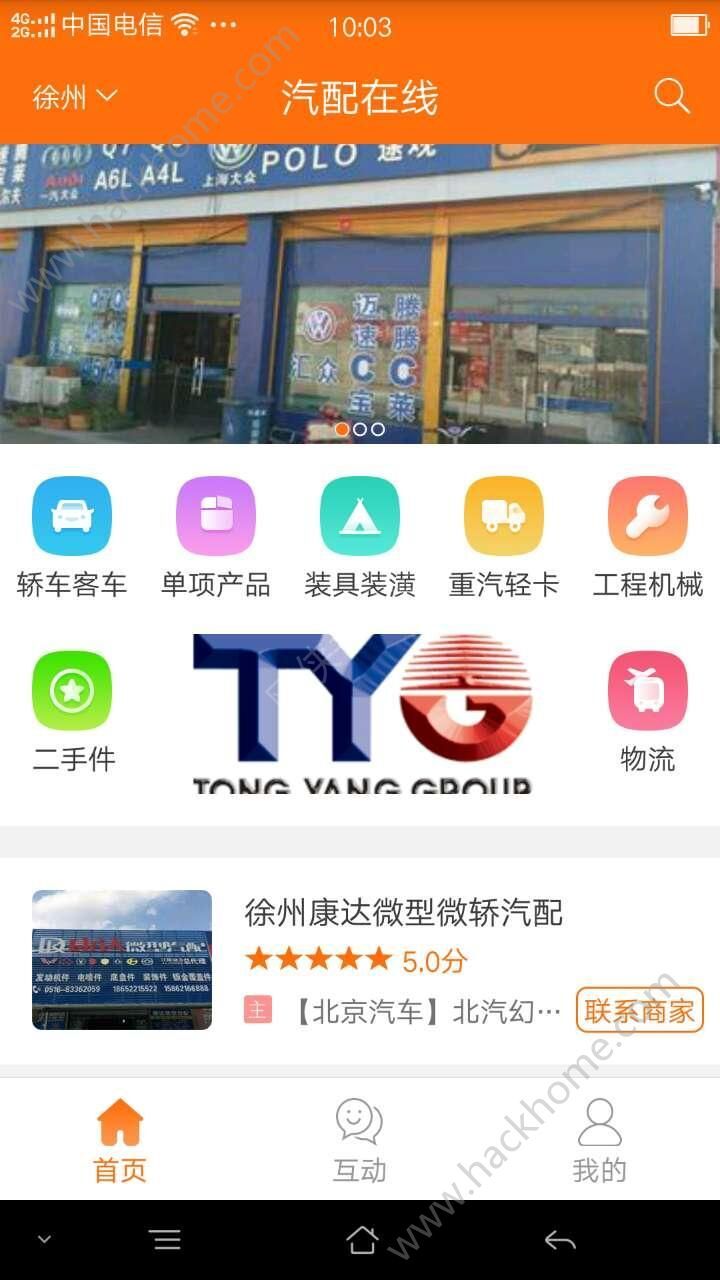Open the 徐州康达微型微轿汽配 shop listing
The height and width of the screenshot is (1280, 720).
[404, 913]
